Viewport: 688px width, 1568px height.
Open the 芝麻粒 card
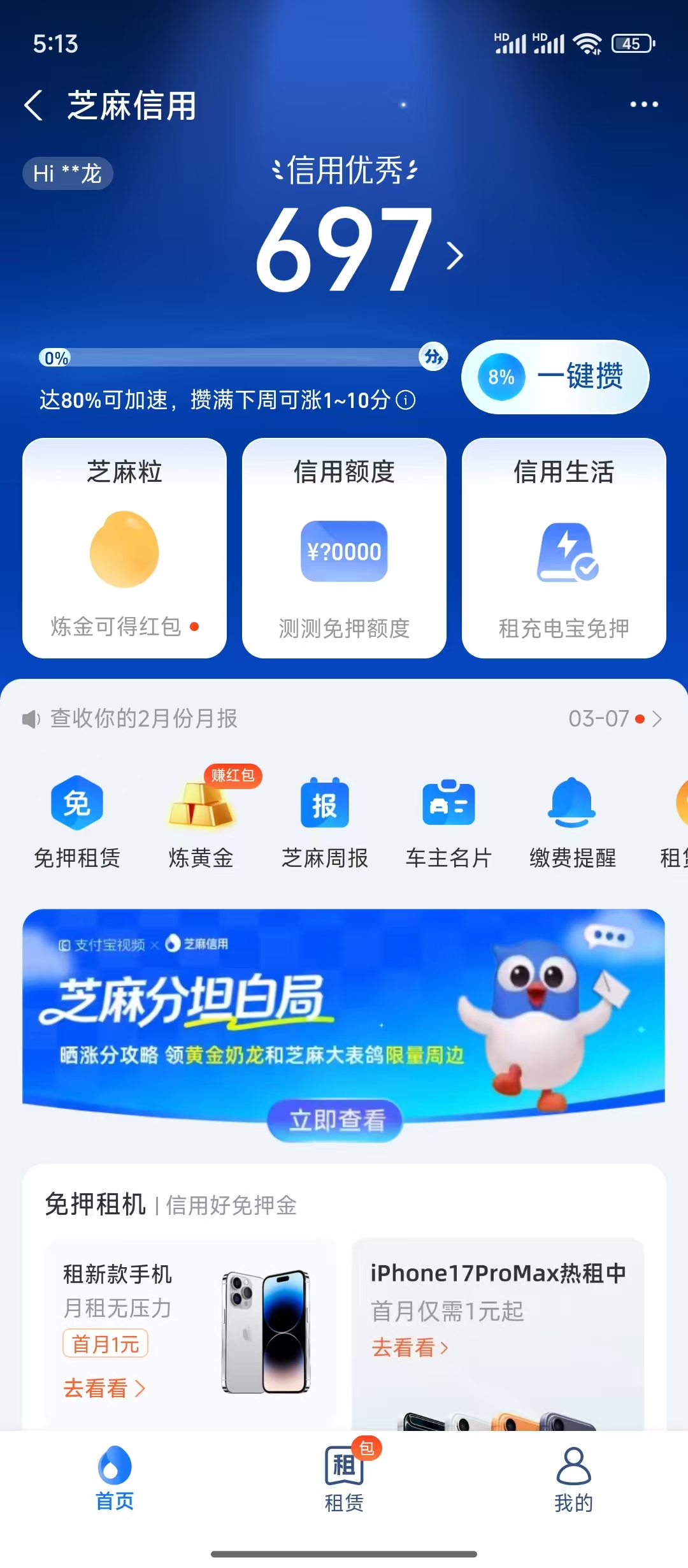point(124,548)
